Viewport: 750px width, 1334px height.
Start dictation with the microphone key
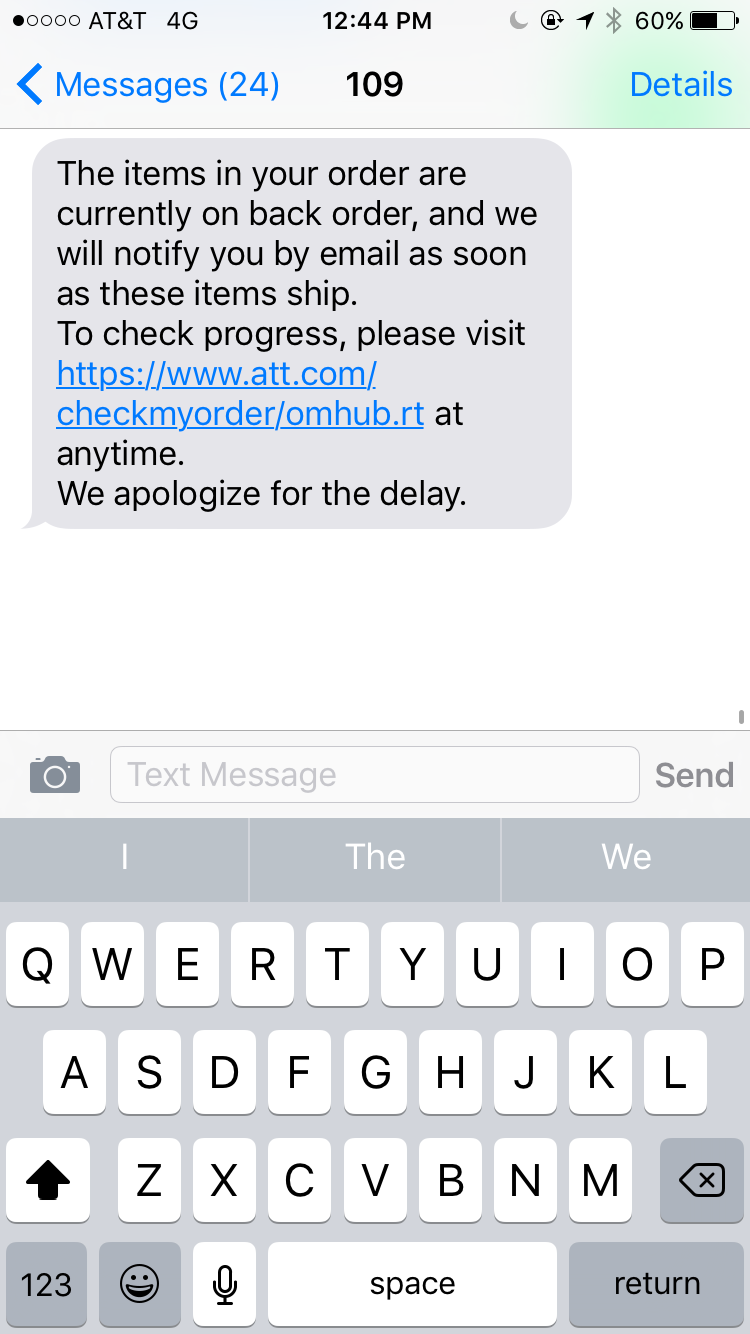point(225,1284)
